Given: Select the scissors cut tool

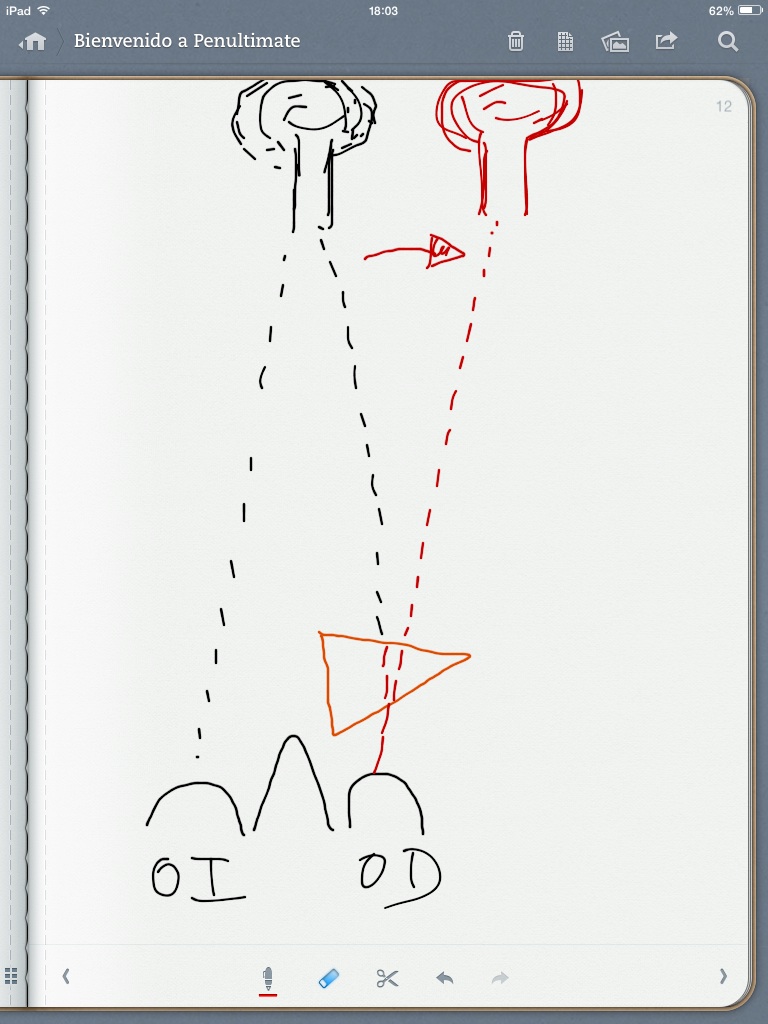Looking at the screenshot, I should click(x=387, y=978).
